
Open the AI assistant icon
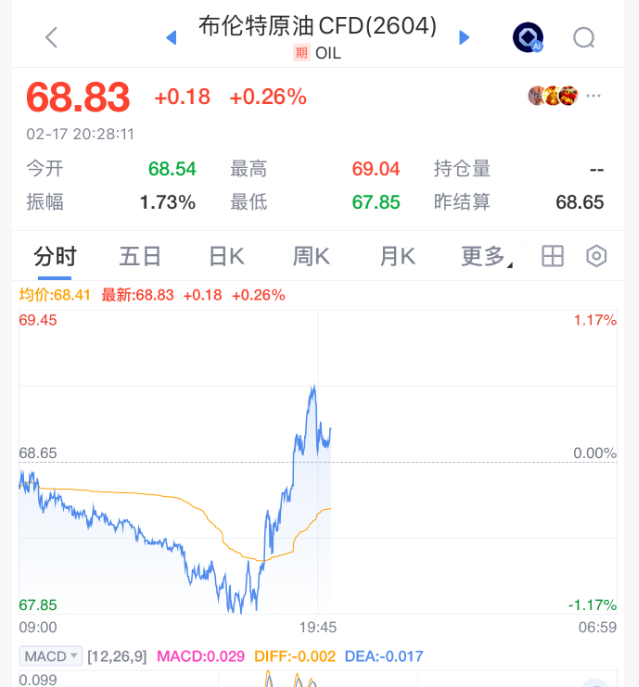click(527, 38)
